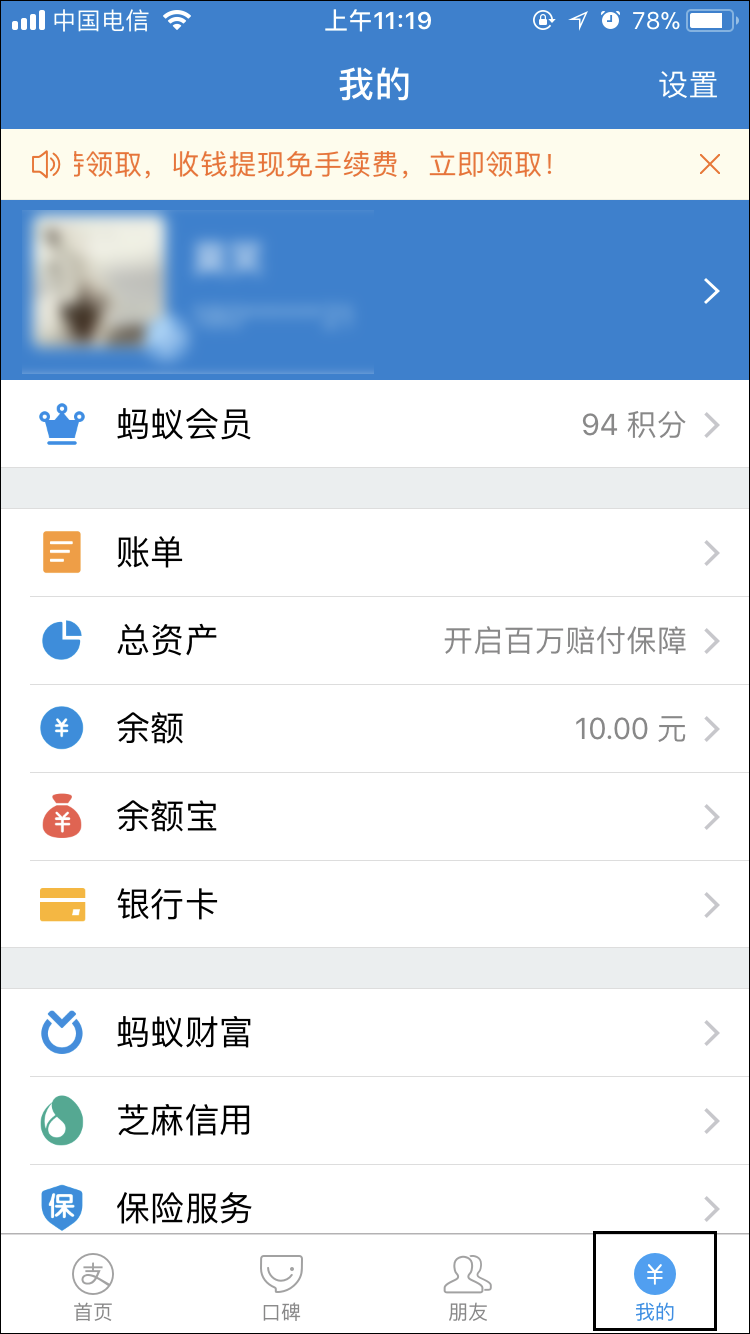Open 设置 in the top right corner
The height and width of the screenshot is (1334, 750).
point(688,86)
